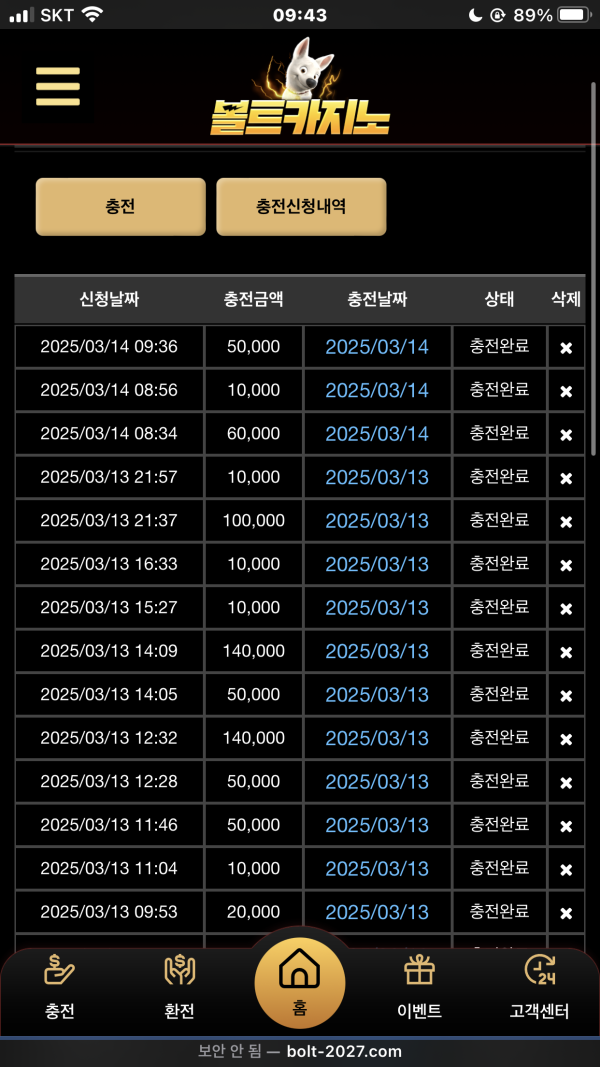
Task: Switch to the 충전 tab in bottom bar
Action: (60, 987)
